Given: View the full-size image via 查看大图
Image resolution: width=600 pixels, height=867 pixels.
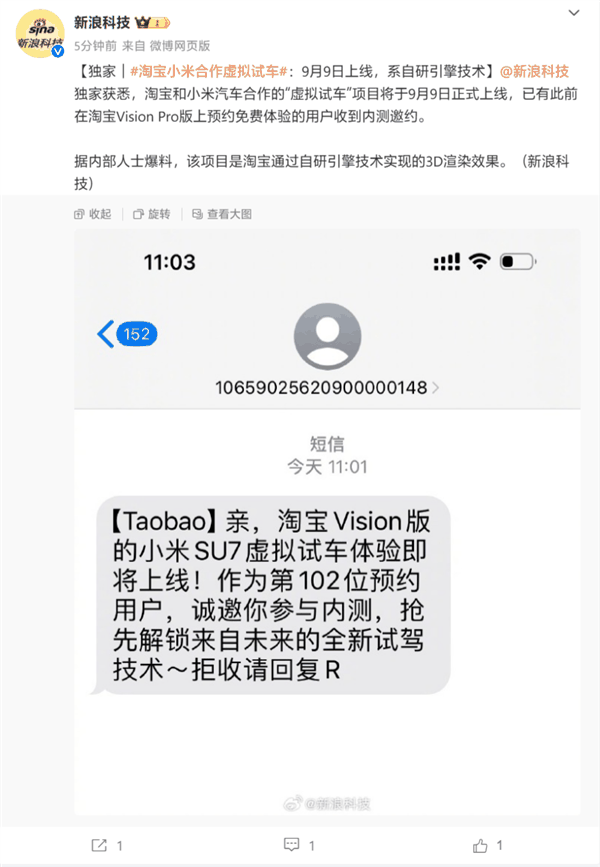Looking at the screenshot, I should [x=221, y=214].
